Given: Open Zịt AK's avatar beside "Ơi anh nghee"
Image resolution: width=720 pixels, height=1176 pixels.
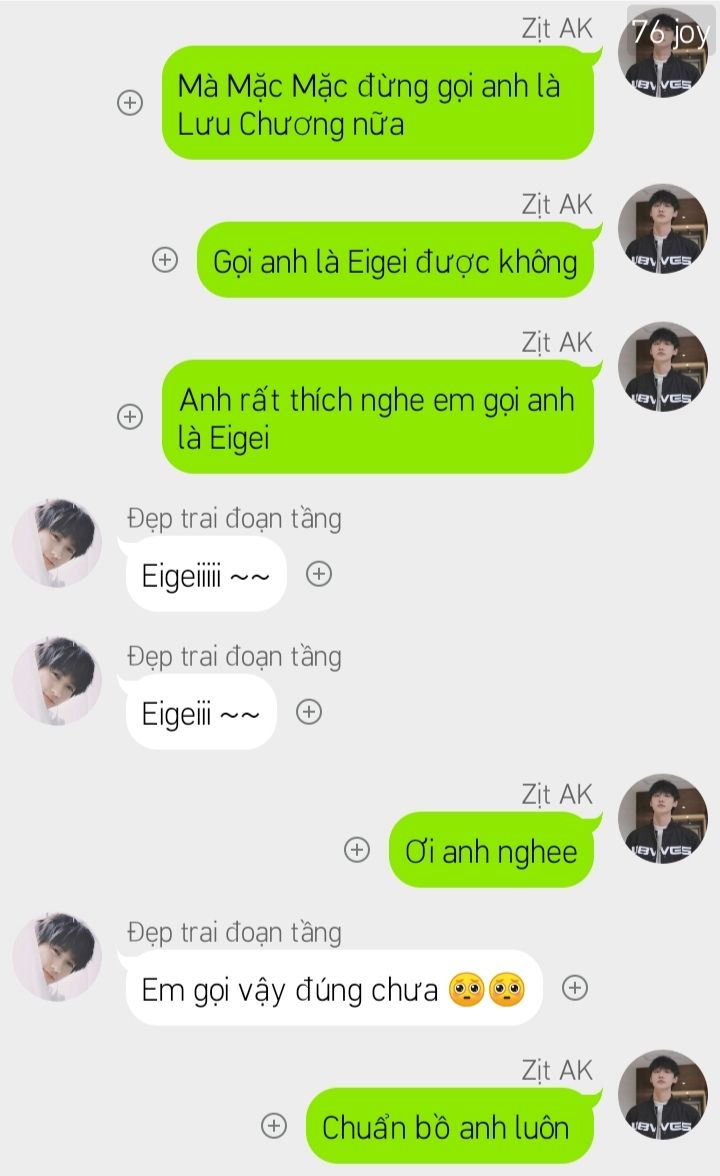Looking at the screenshot, I should pos(662,818).
